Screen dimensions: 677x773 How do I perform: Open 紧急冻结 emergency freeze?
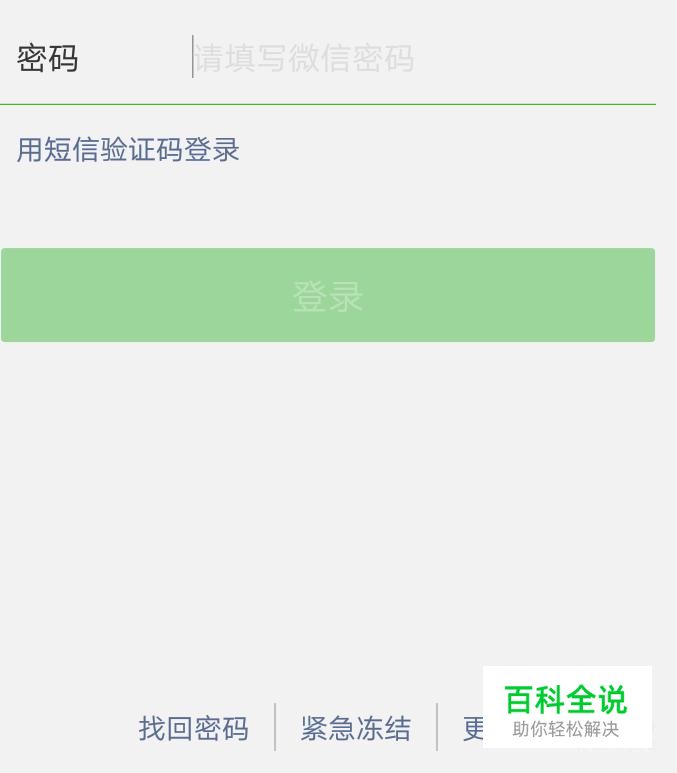click(355, 728)
